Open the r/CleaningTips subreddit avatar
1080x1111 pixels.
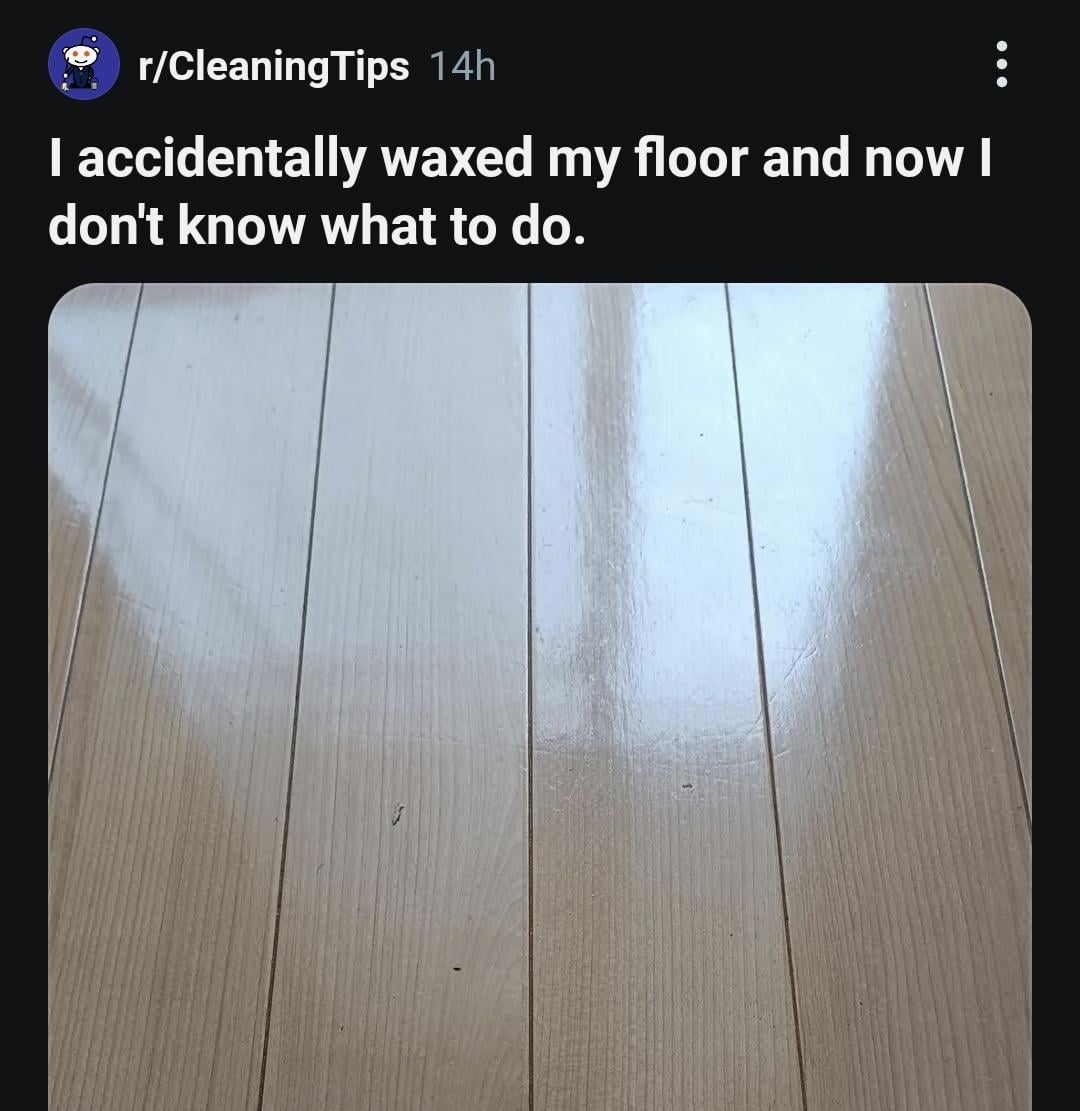point(84,65)
